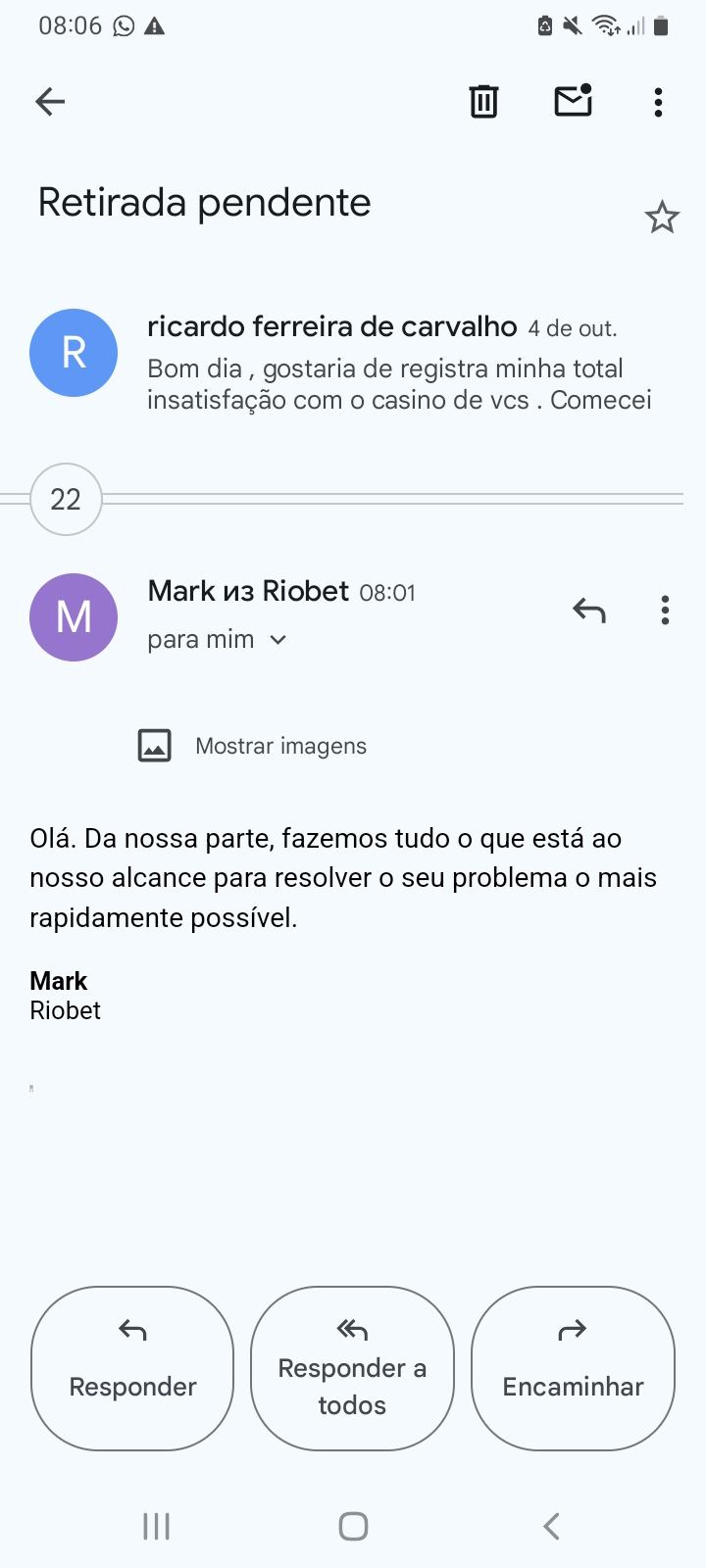Go back to the inbox list
The image size is (706, 1568).
[50, 101]
